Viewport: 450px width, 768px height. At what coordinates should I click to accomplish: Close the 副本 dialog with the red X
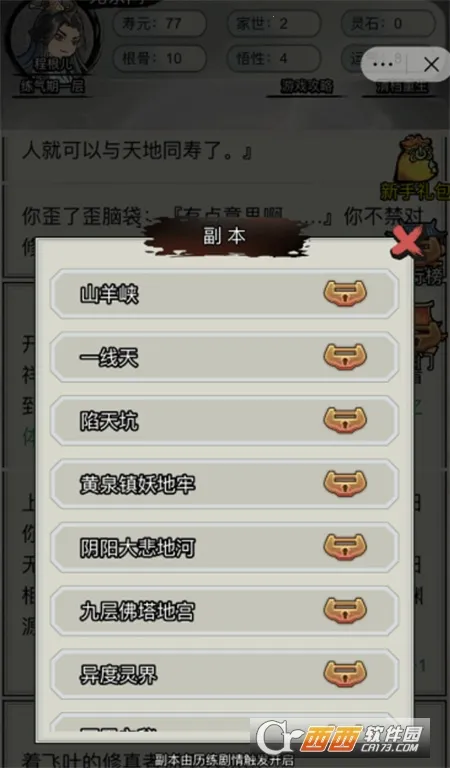pyautogui.click(x=407, y=241)
